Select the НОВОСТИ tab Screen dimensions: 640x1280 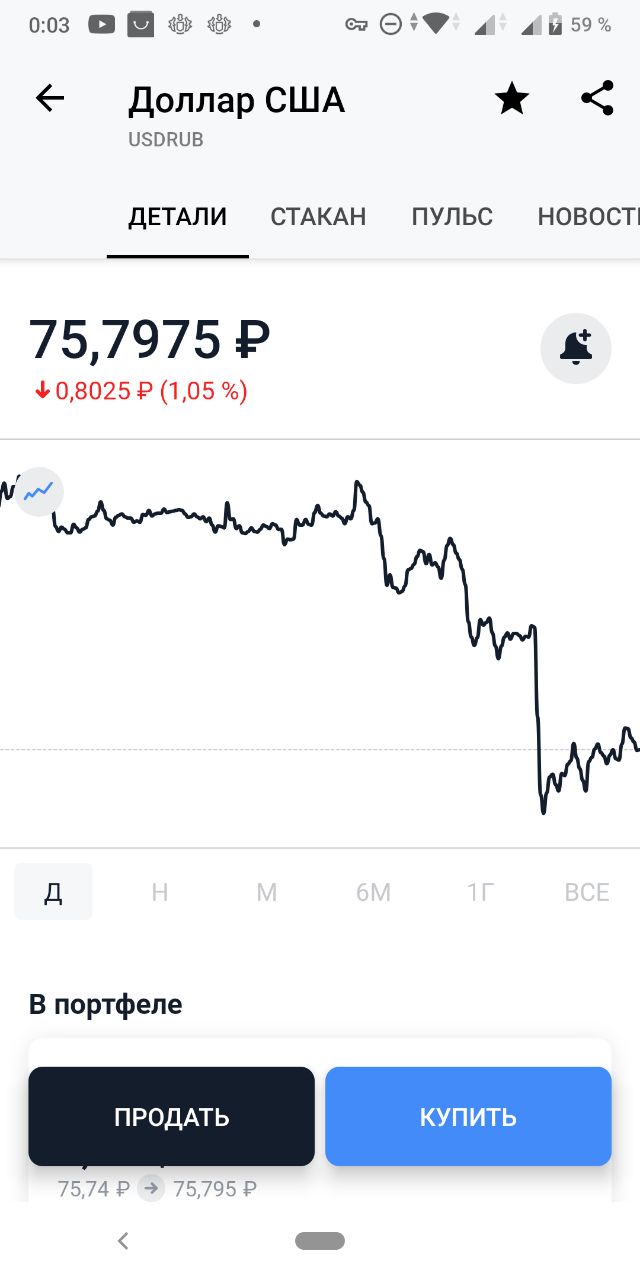588,216
